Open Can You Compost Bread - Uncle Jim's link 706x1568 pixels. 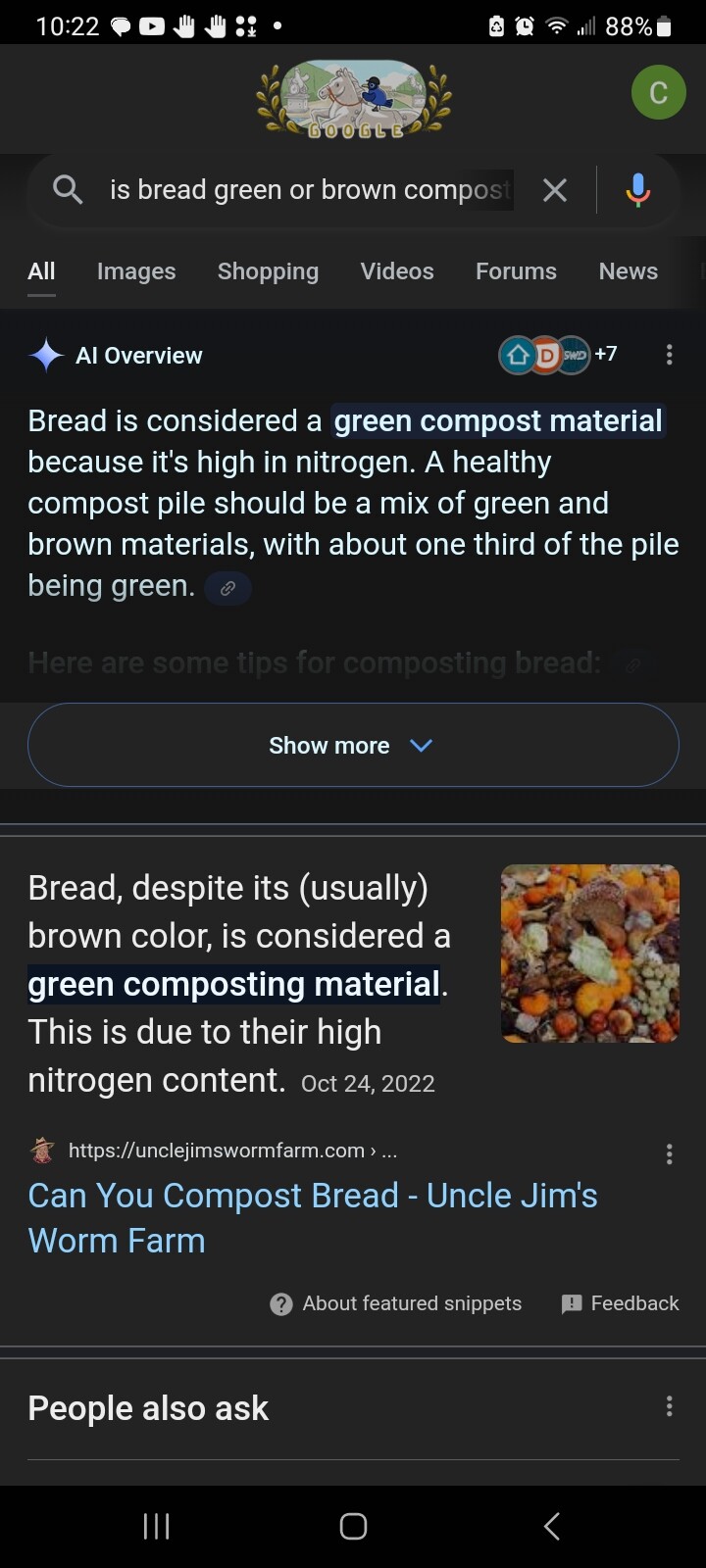click(x=313, y=1218)
